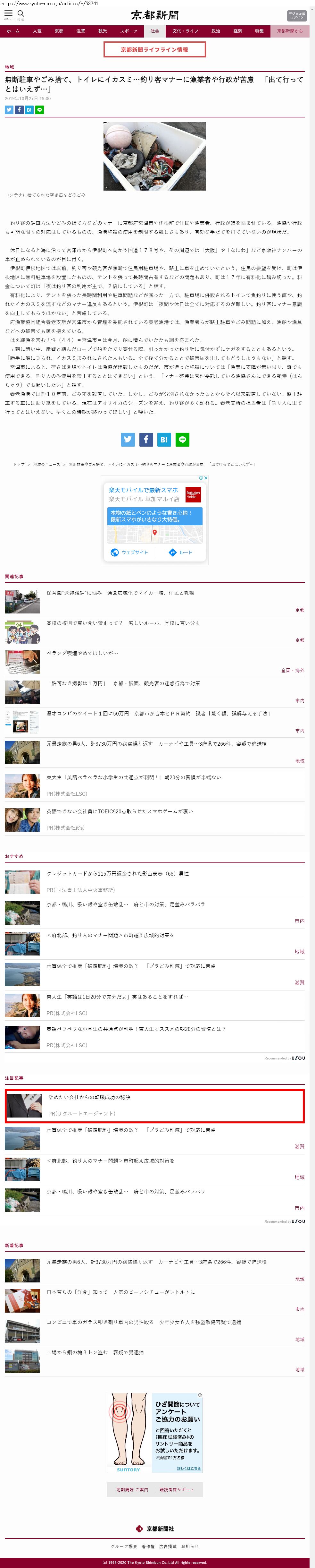
Task: Close the Rakuten Mobile ad
Action: [x=206, y=478]
